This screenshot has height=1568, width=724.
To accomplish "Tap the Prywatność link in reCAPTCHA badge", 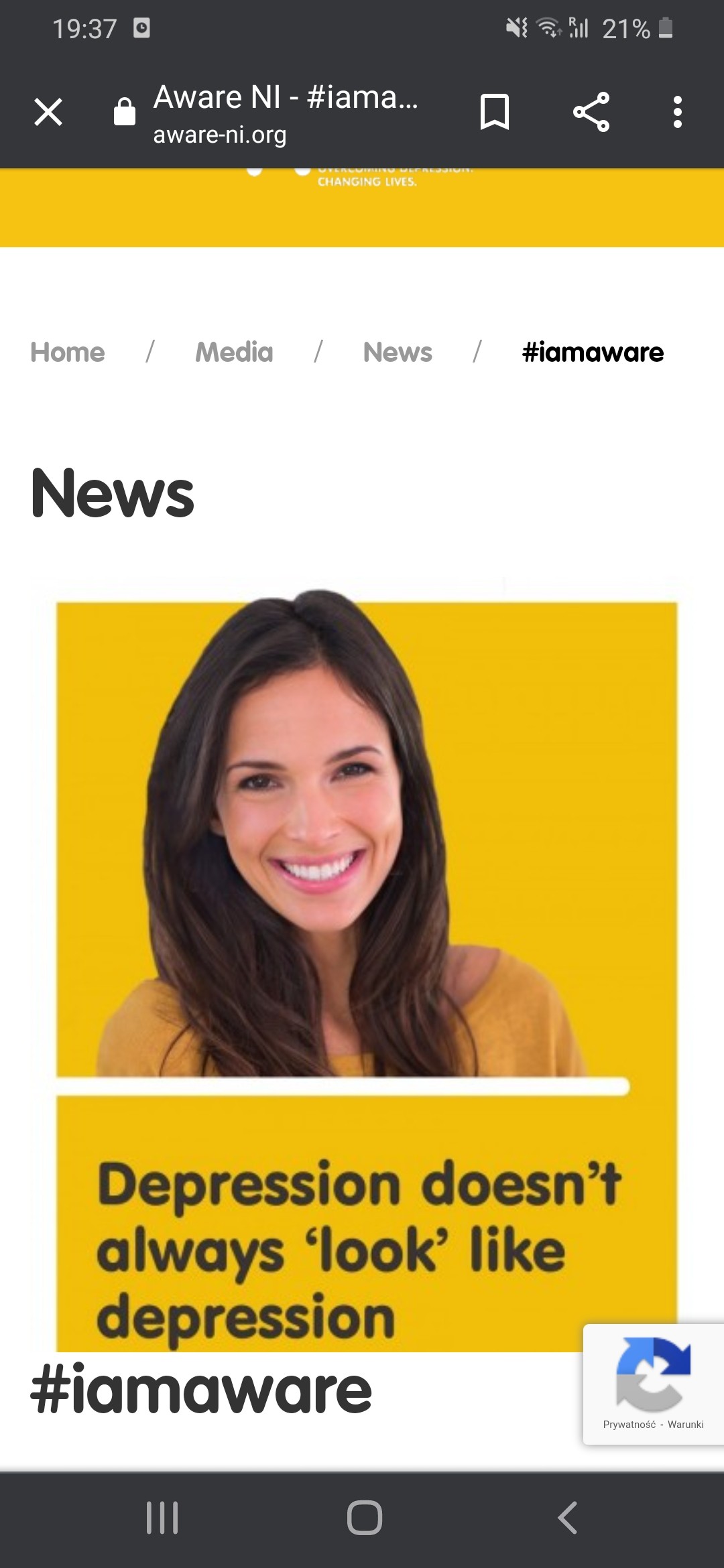I will click(x=629, y=1425).
